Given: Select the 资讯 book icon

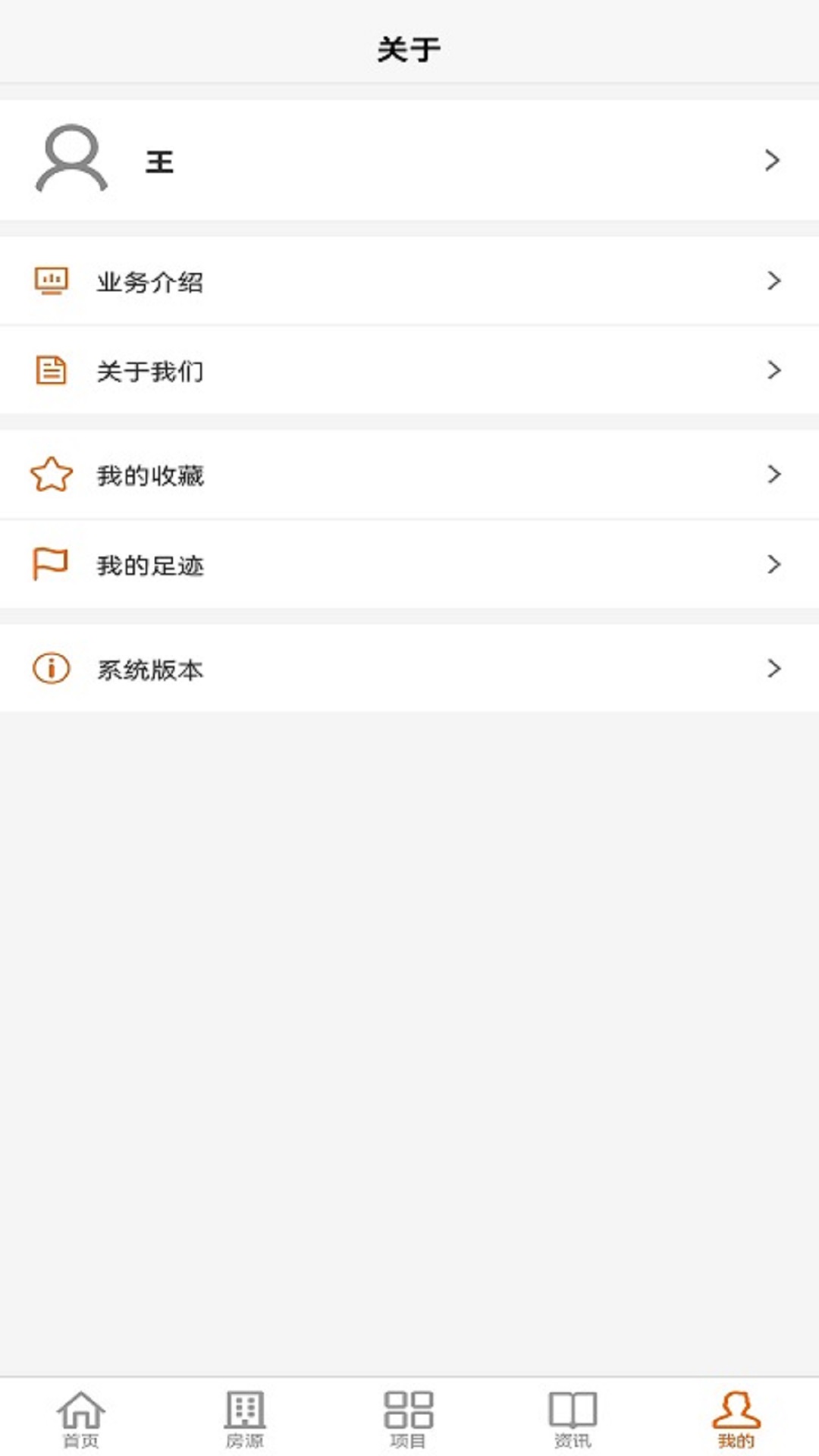Looking at the screenshot, I should pos(571,1407).
